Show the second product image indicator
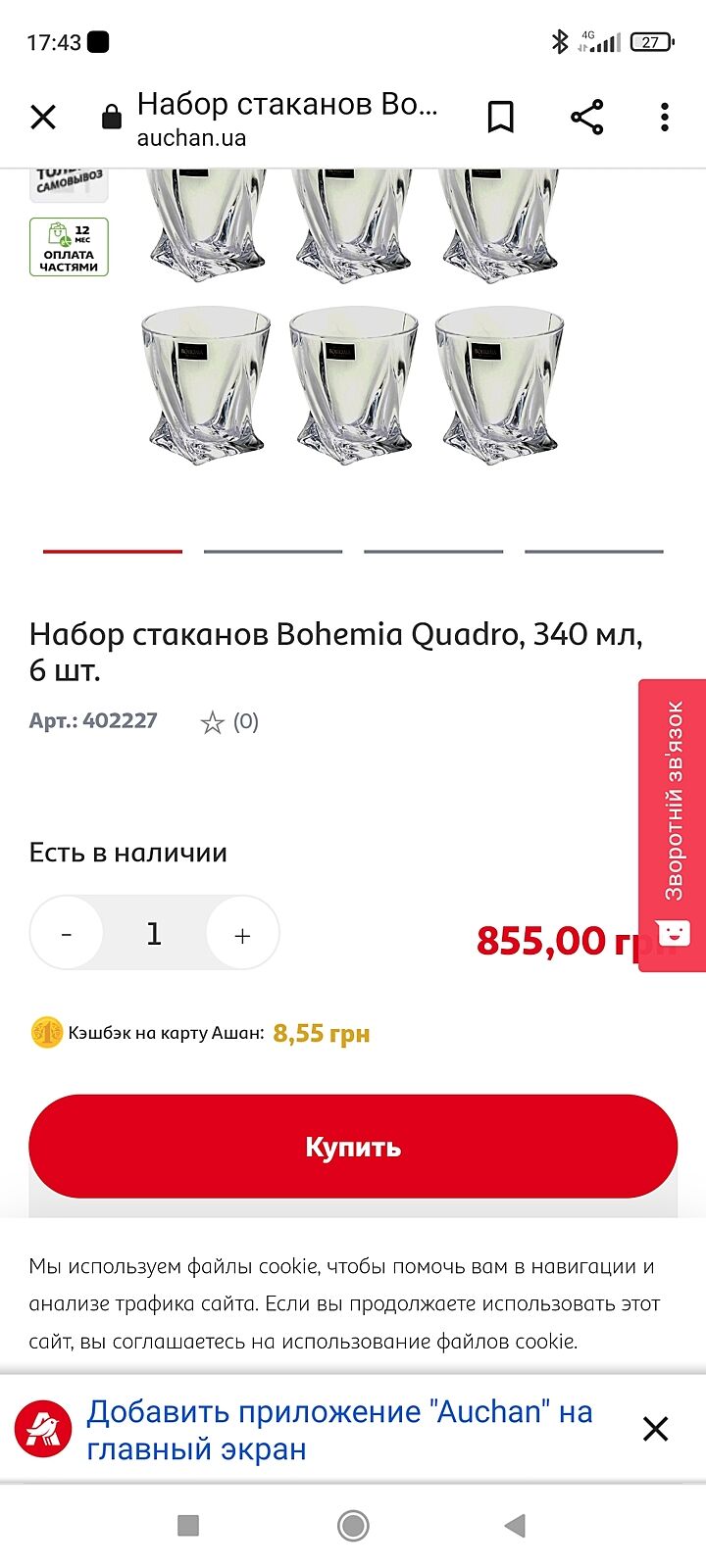Screen dimensions: 706x1568 pyautogui.click(x=273, y=552)
